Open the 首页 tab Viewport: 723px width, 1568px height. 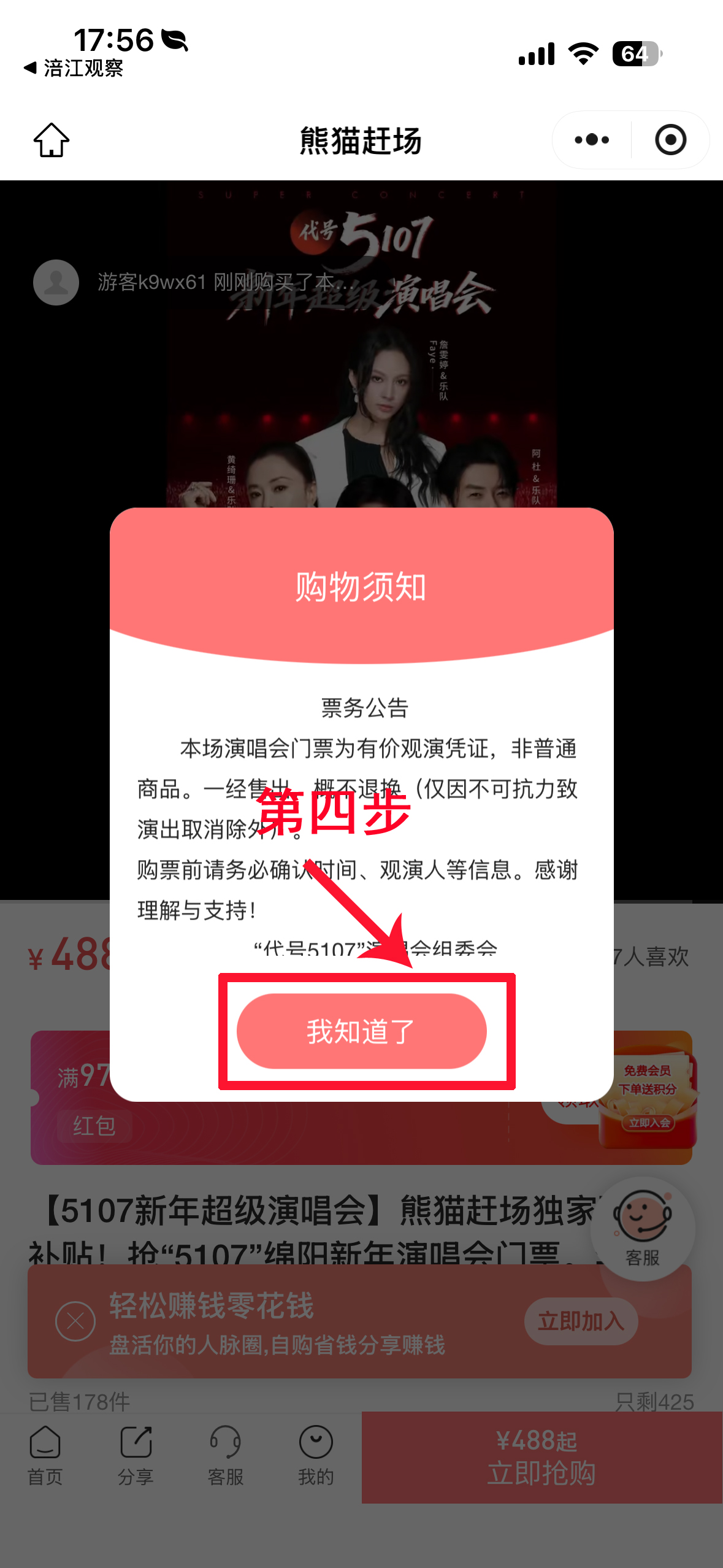pos(45,1455)
